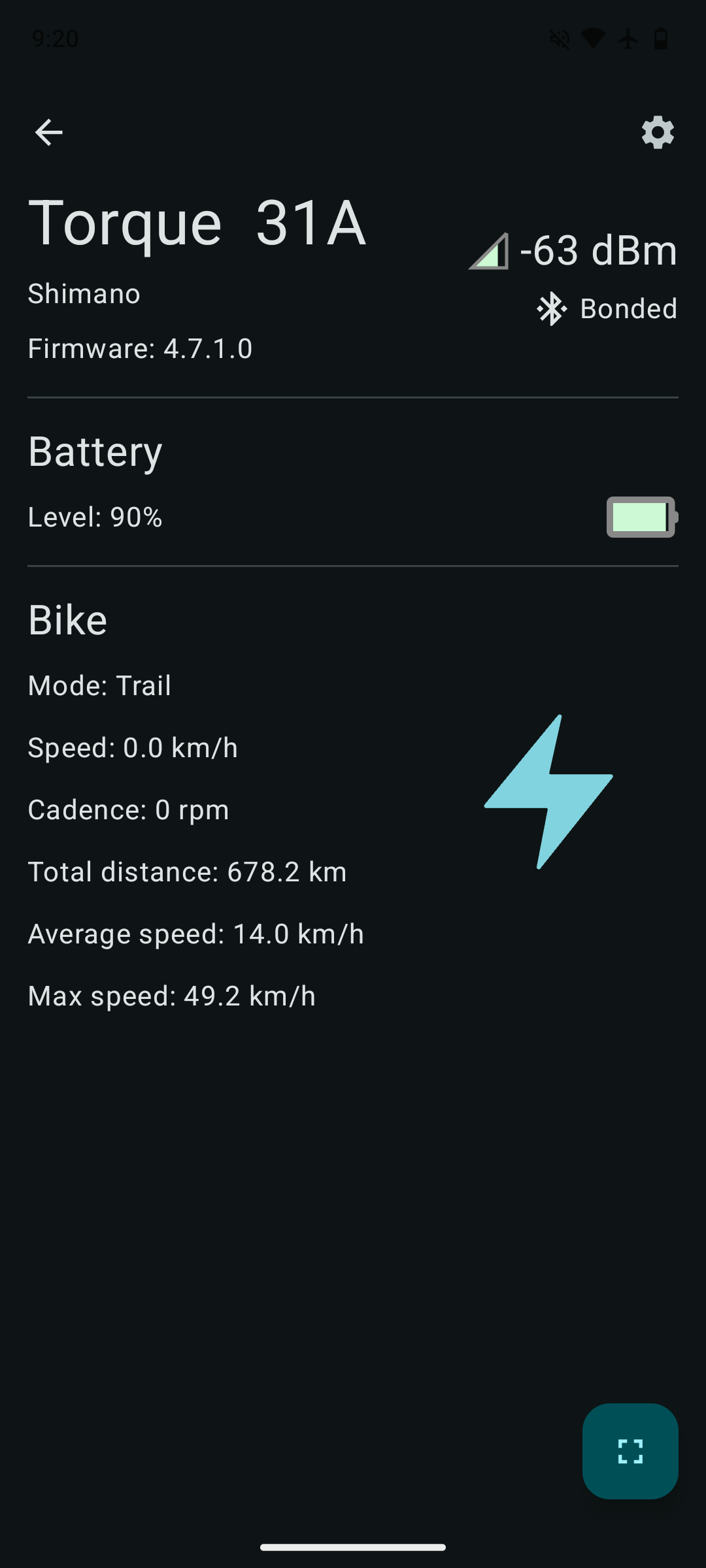Go back using the arrow icon
This screenshot has width=706, height=1568.
pyautogui.click(x=48, y=133)
